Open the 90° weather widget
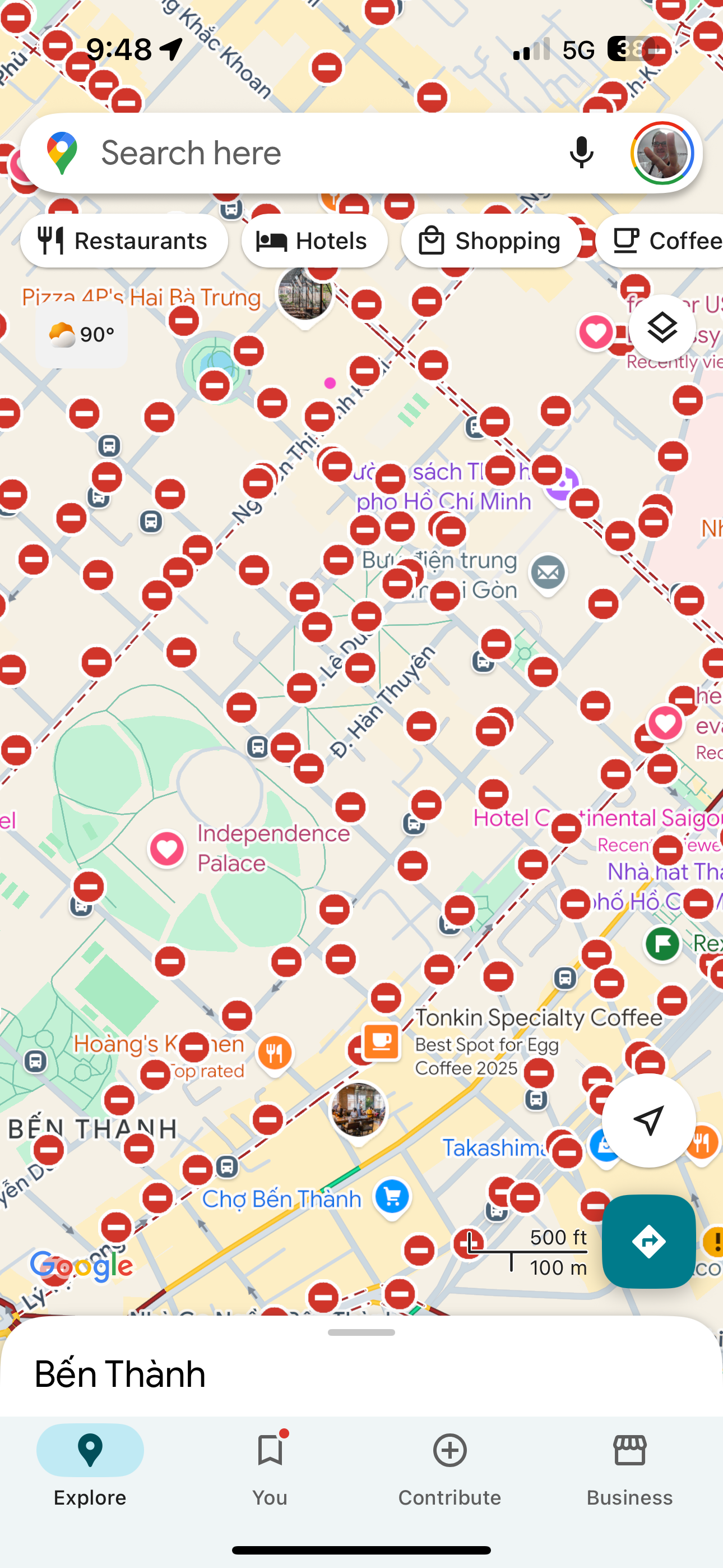The width and height of the screenshot is (723, 1568). pos(82,335)
